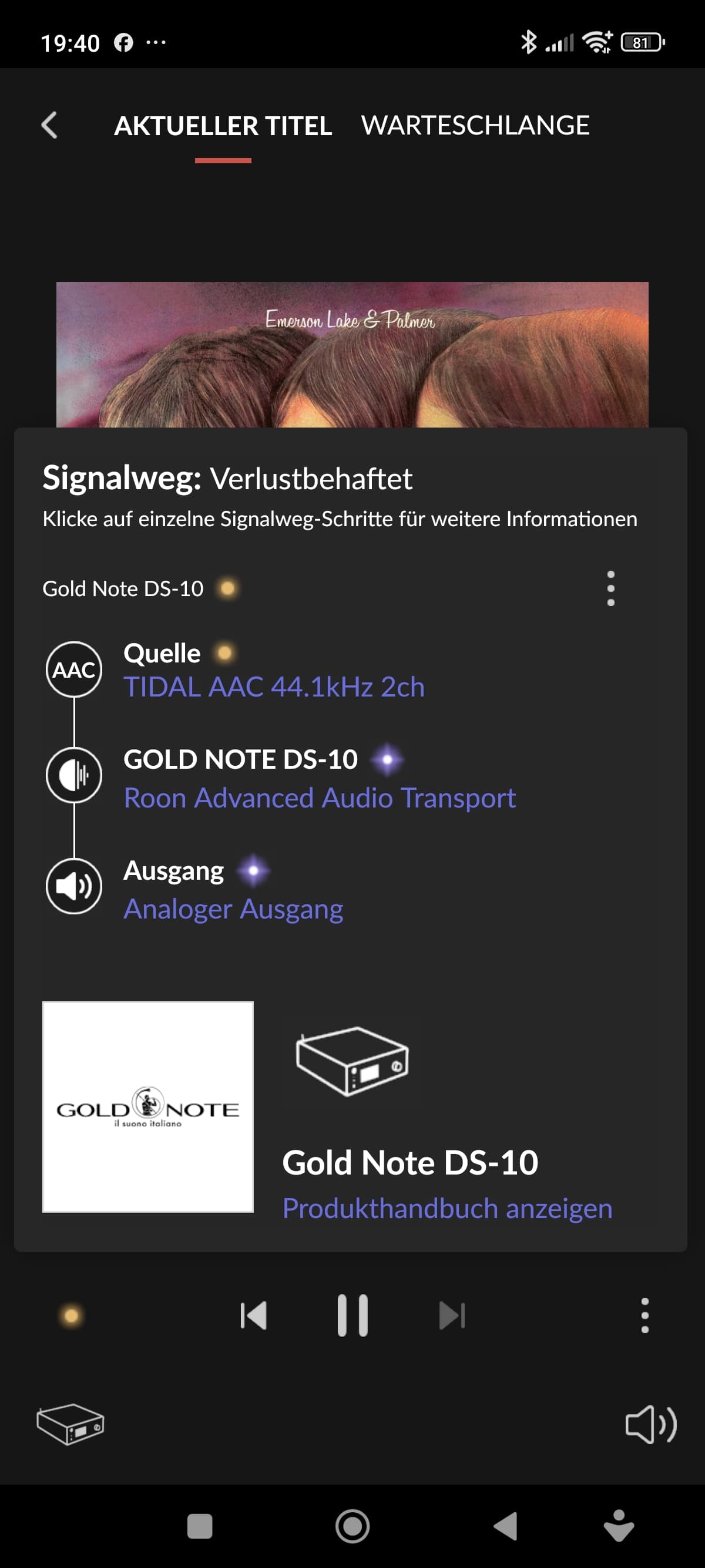Open the audio zone device selector

click(70, 1424)
